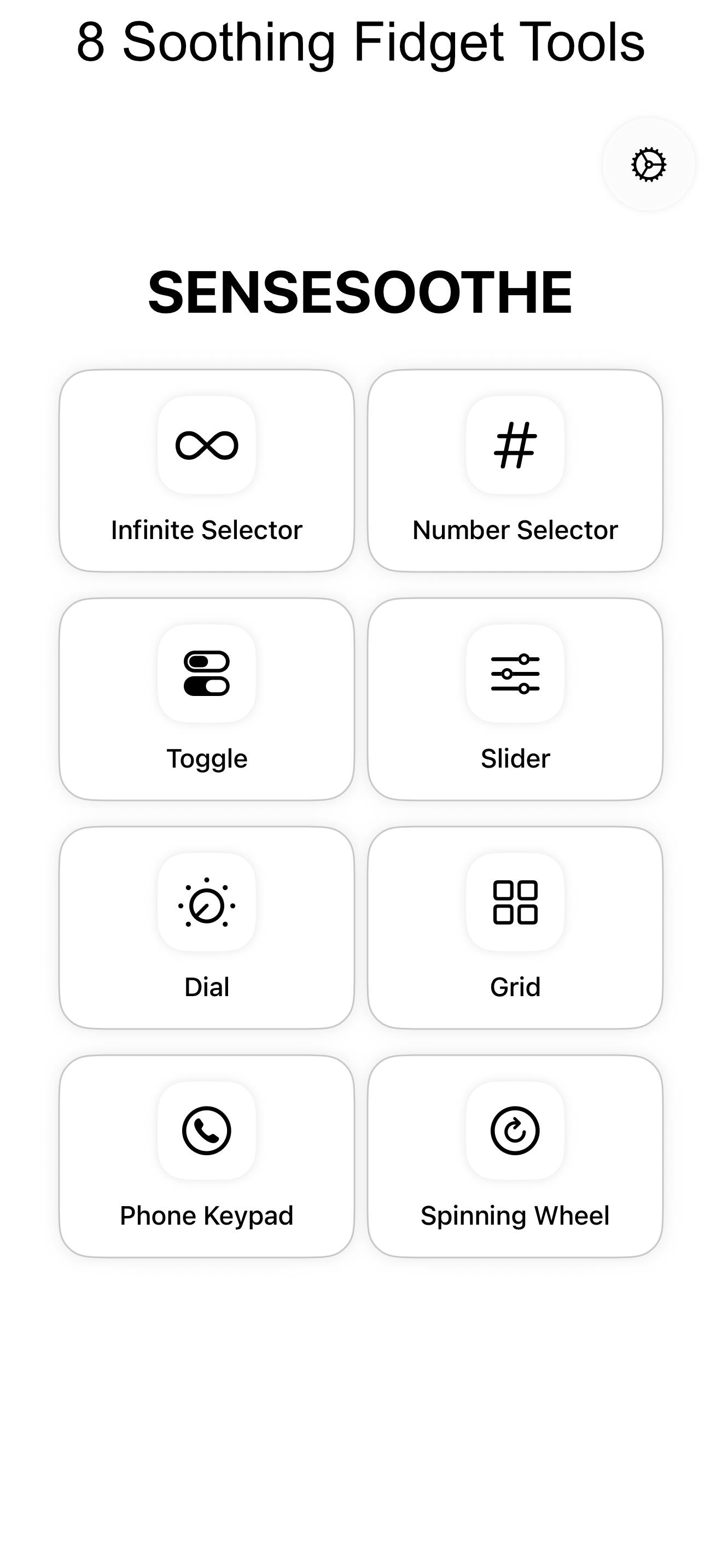Open the Slider fidget card
This screenshot has height=1568, width=722.
[515, 699]
